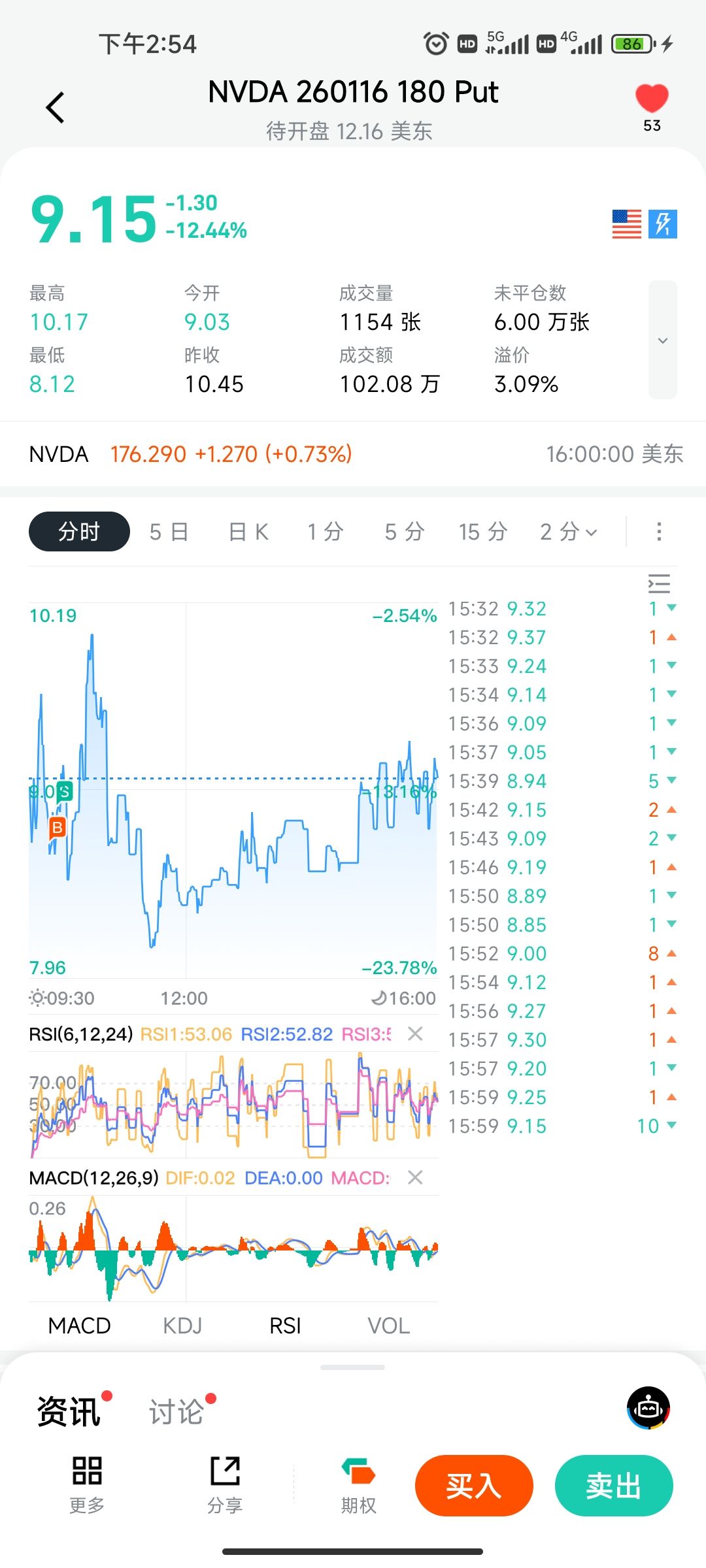Select the 15分 chart interval
This screenshot has height=1568, width=706.
coord(483,532)
